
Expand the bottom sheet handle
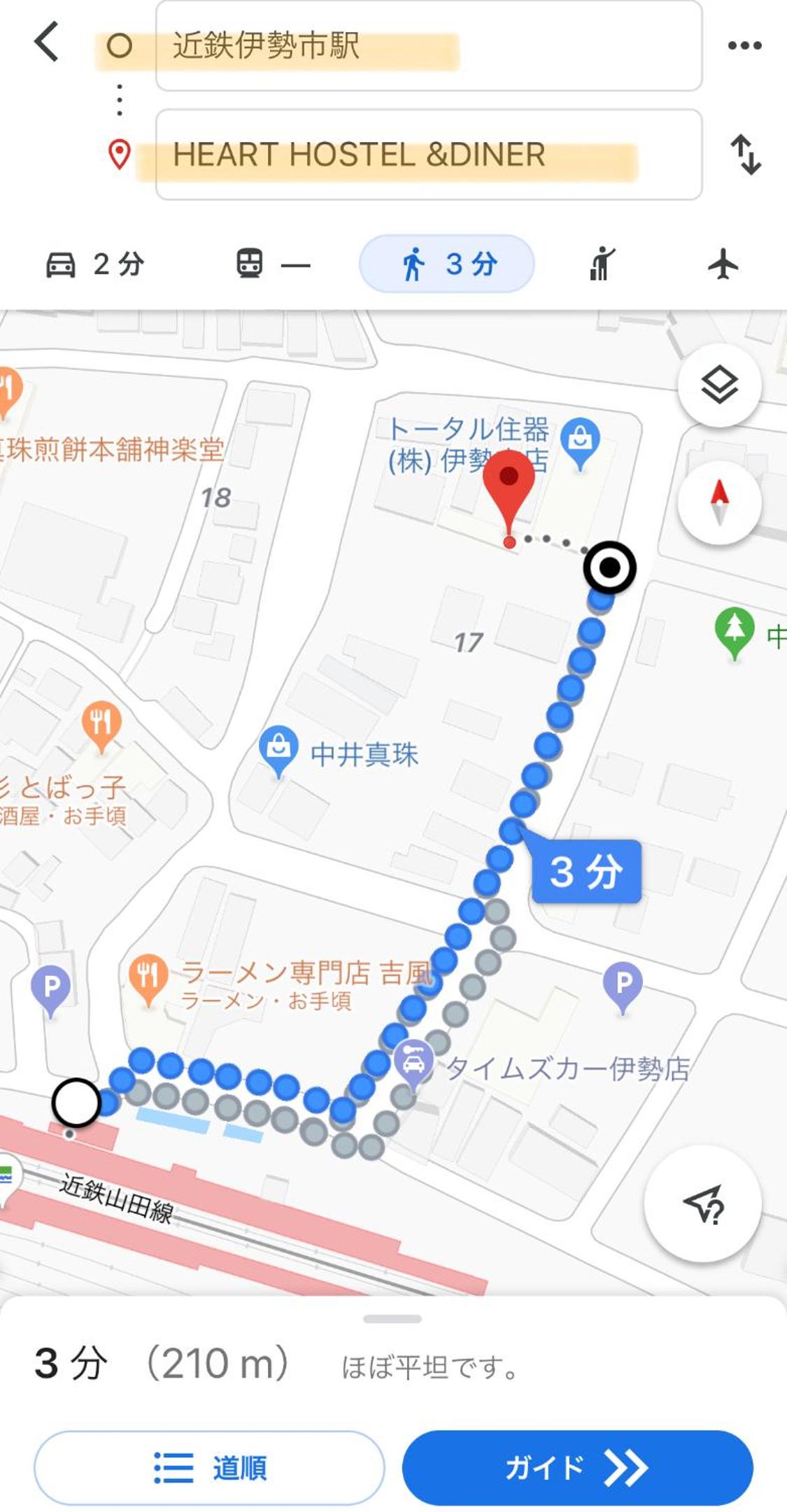[x=392, y=1319]
